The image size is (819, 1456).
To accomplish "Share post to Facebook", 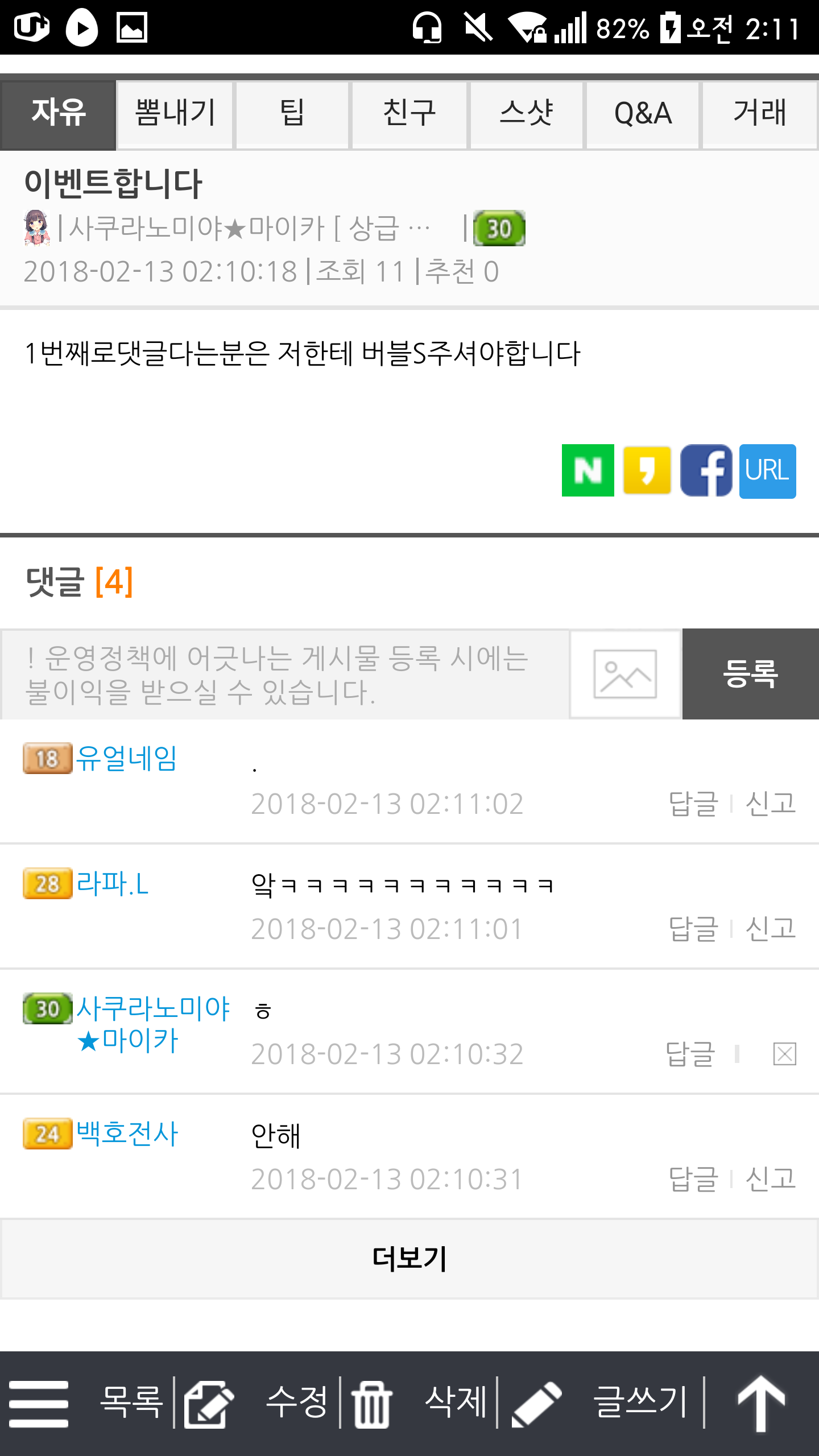I will click(x=706, y=471).
